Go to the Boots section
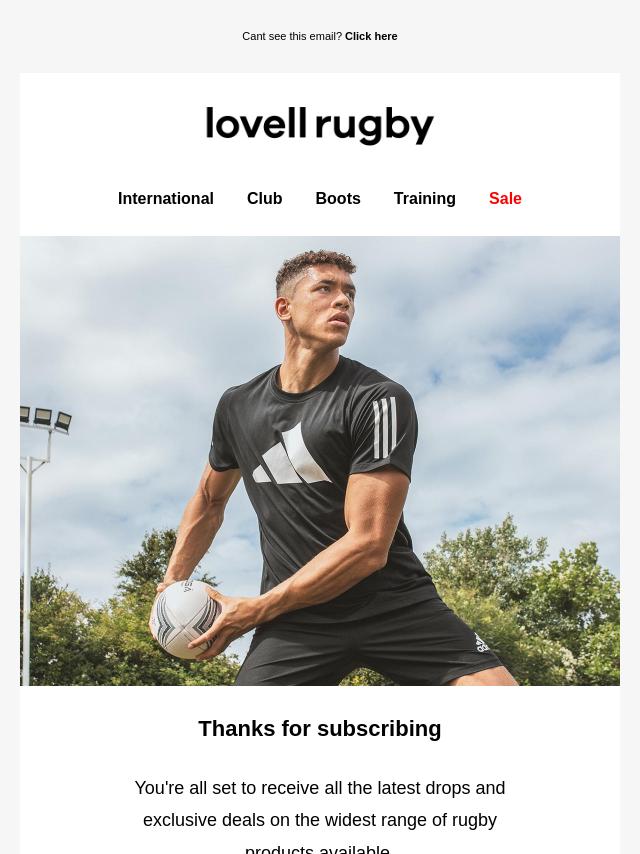Screen dimensions: 640x854 (x=337, y=198)
